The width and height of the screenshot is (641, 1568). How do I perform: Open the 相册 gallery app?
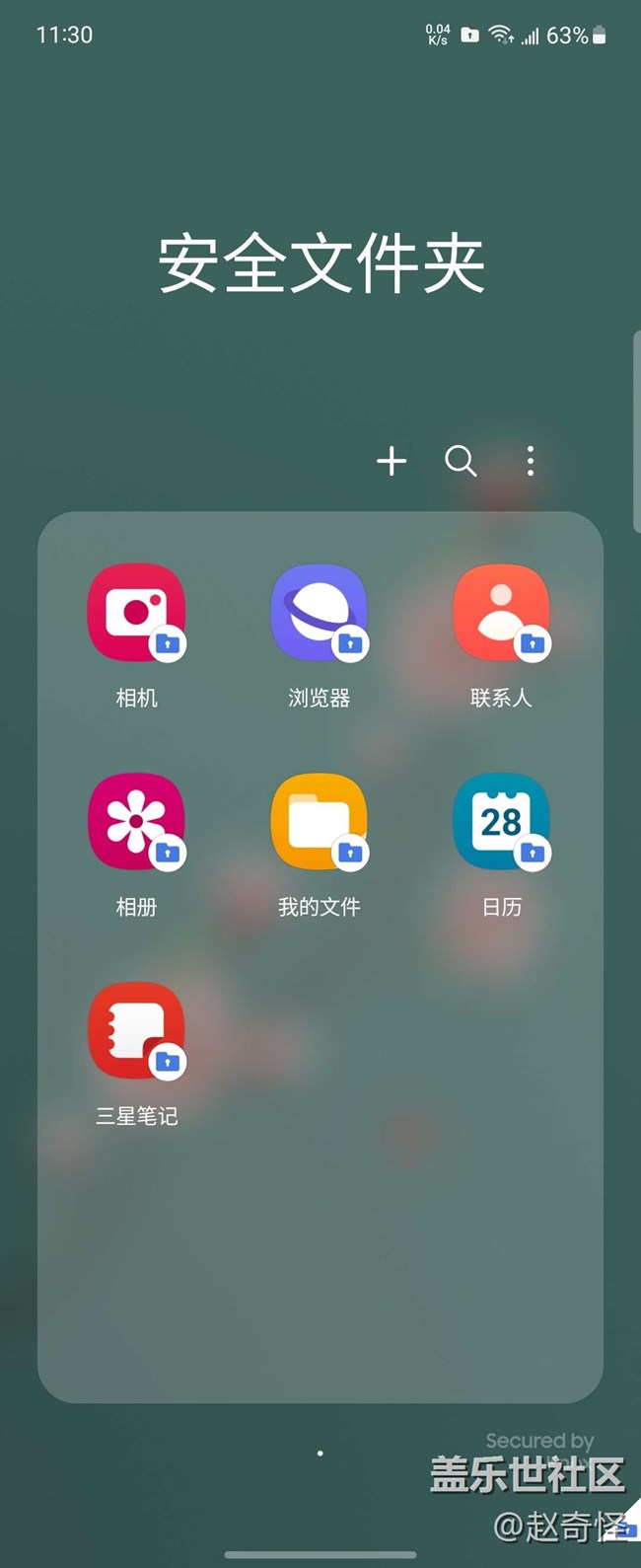point(136,823)
